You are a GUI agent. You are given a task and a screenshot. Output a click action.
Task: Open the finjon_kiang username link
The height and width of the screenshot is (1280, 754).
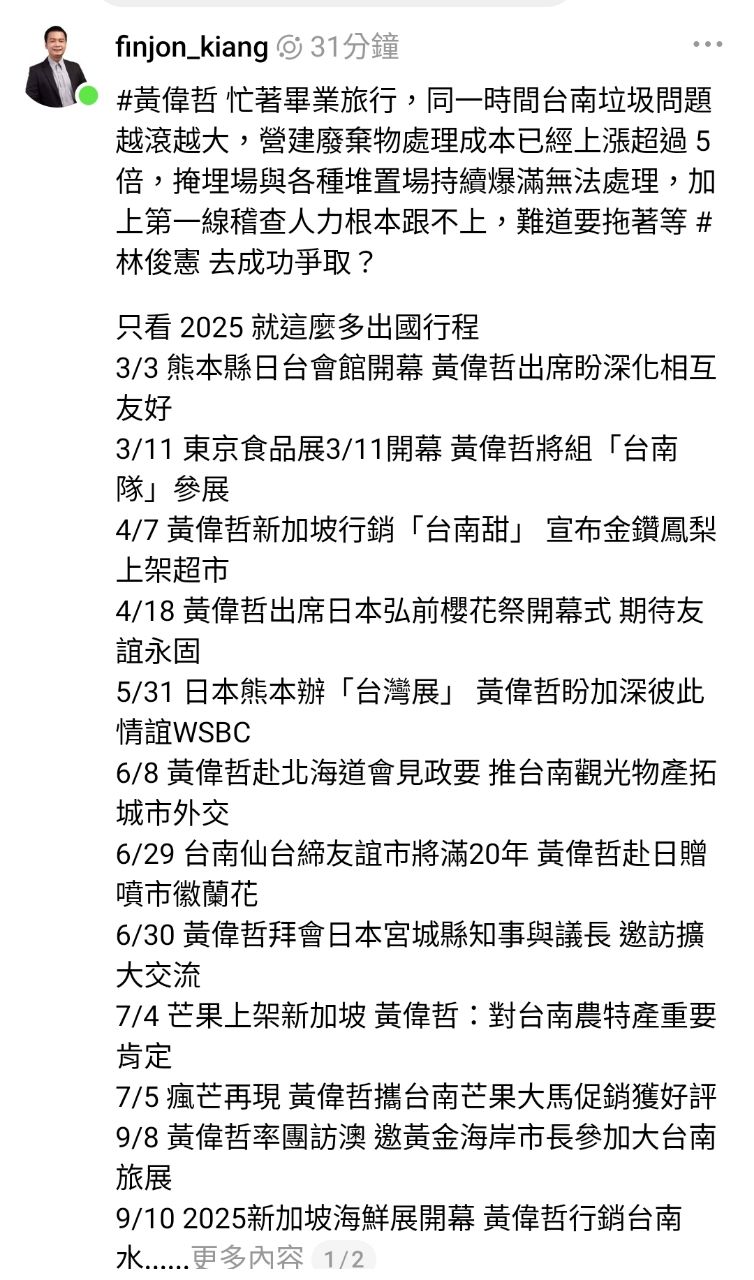pos(192,46)
